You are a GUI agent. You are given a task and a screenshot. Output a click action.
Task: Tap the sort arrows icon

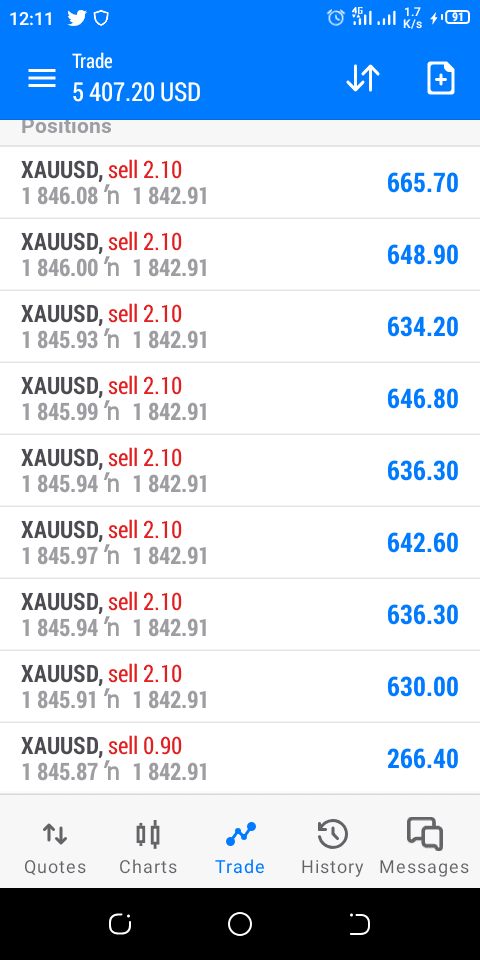click(363, 78)
